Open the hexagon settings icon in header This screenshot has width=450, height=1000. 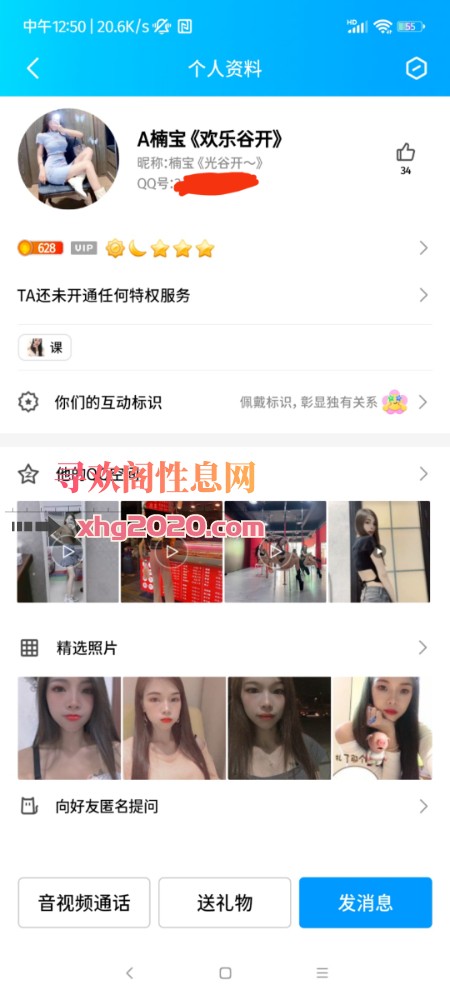(x=416, y=68)
